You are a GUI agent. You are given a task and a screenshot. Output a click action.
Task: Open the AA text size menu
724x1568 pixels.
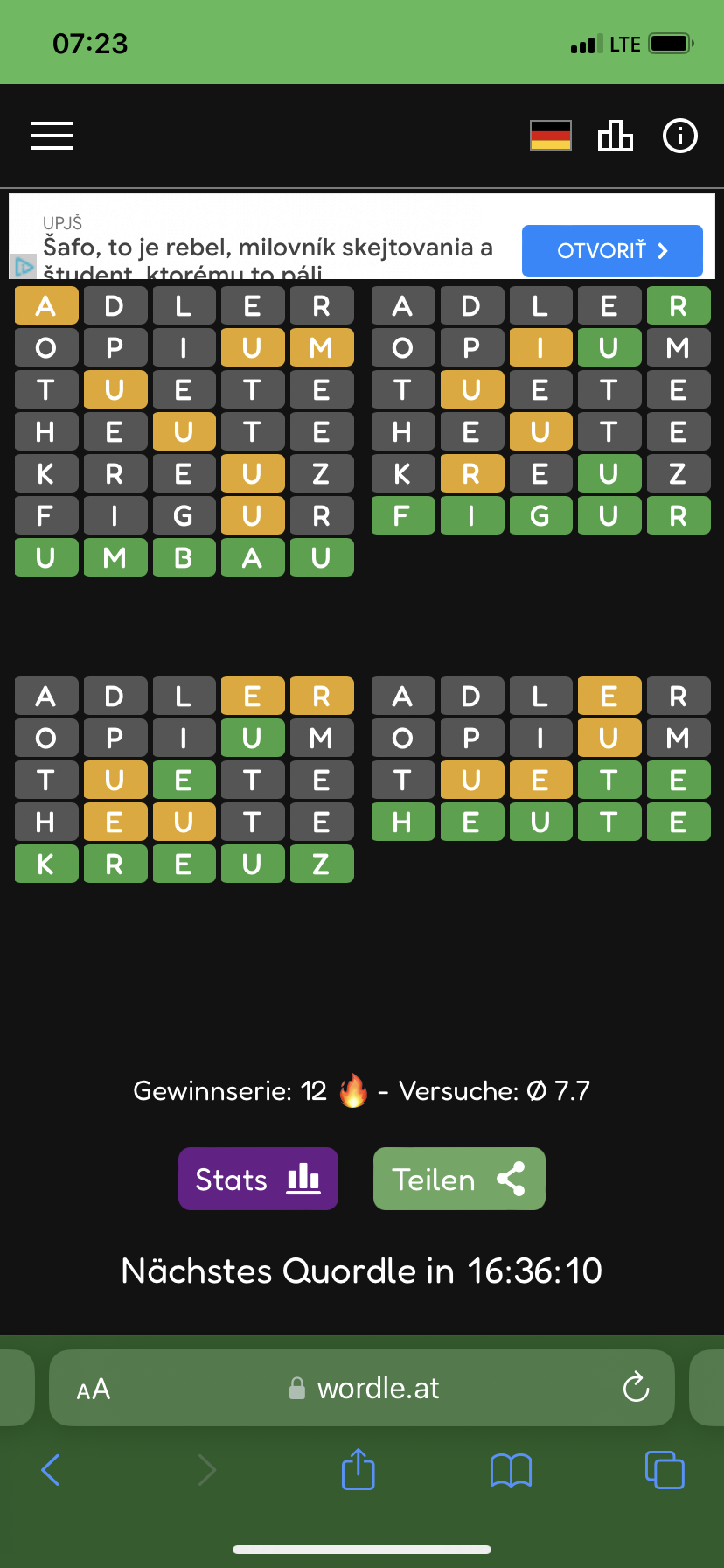94,1389
